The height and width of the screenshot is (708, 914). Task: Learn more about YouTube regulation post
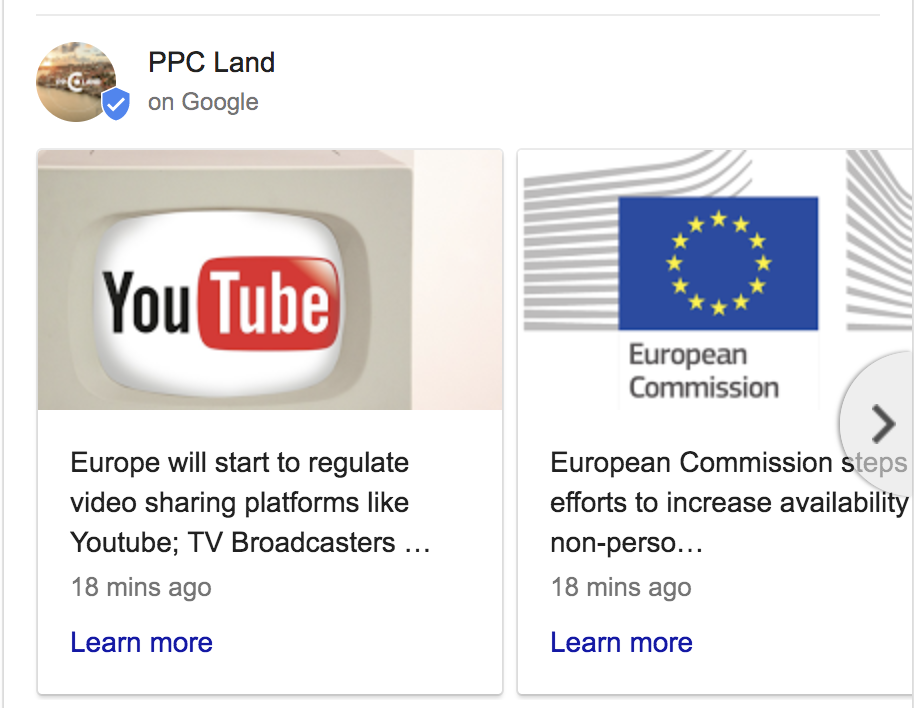[142, 642]
